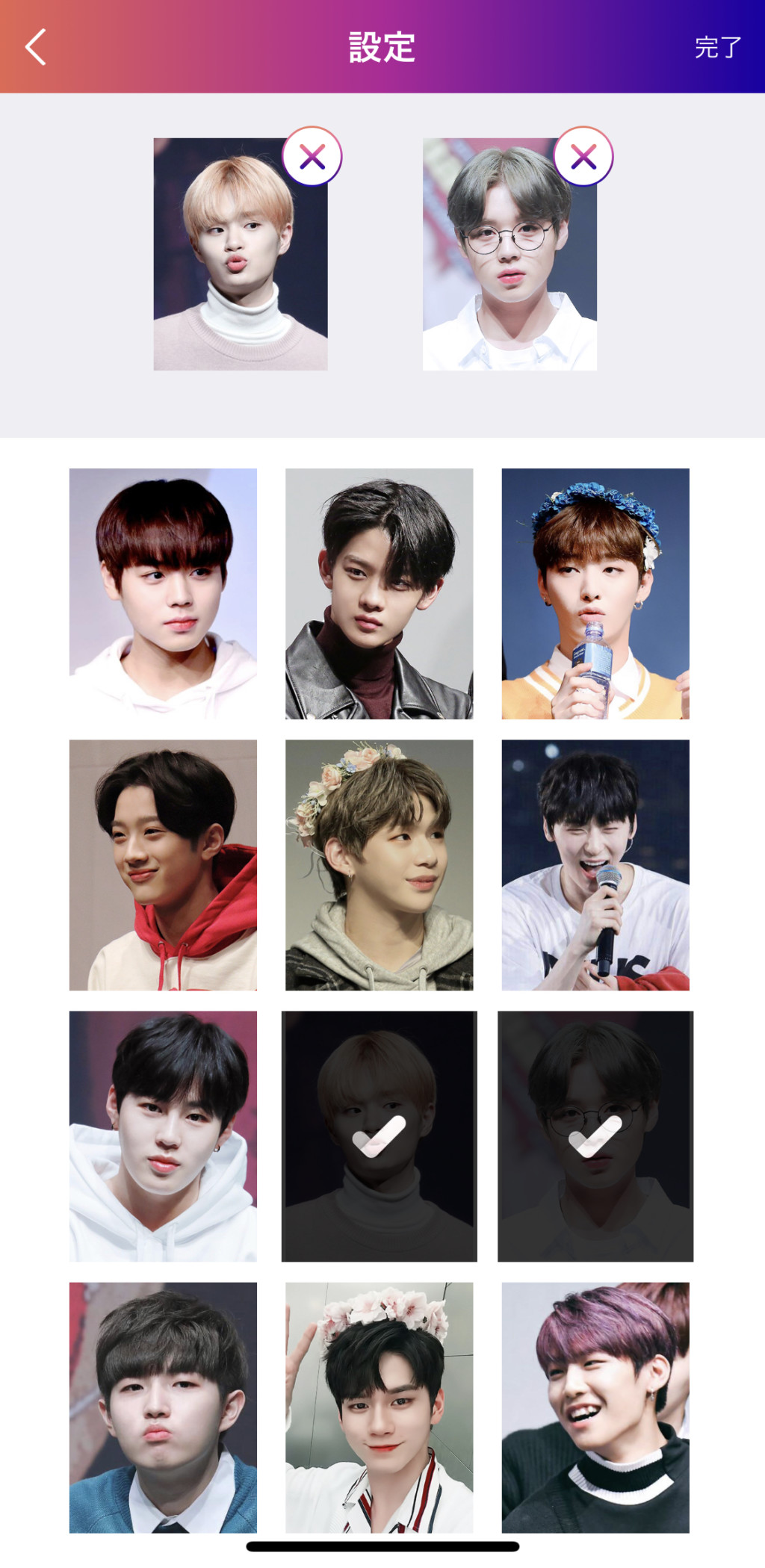Remove the selected blonde-haired turtleneck photo
The width and height of the screenshot is (765, 1568).
(x=312, y=157)
